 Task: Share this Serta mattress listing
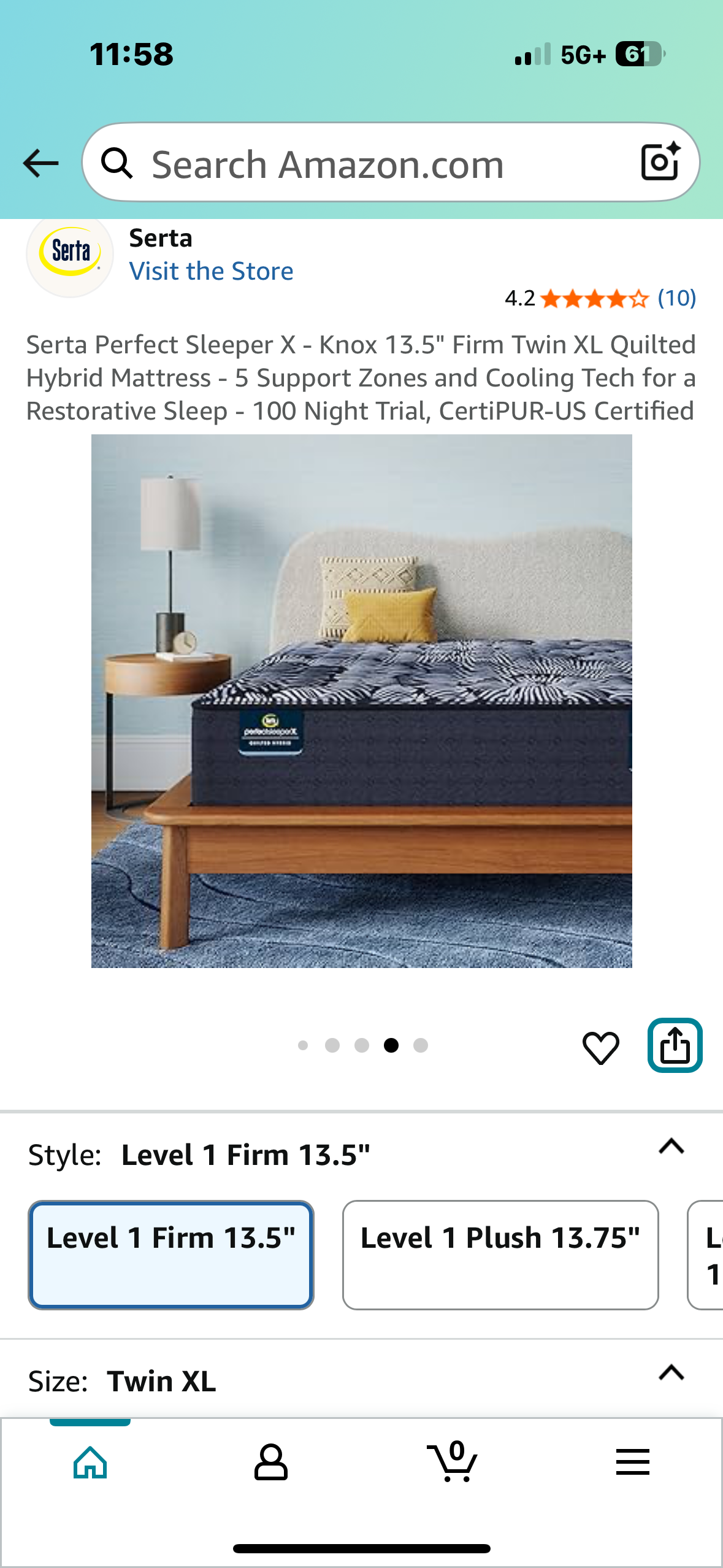tap(675, 1045)
